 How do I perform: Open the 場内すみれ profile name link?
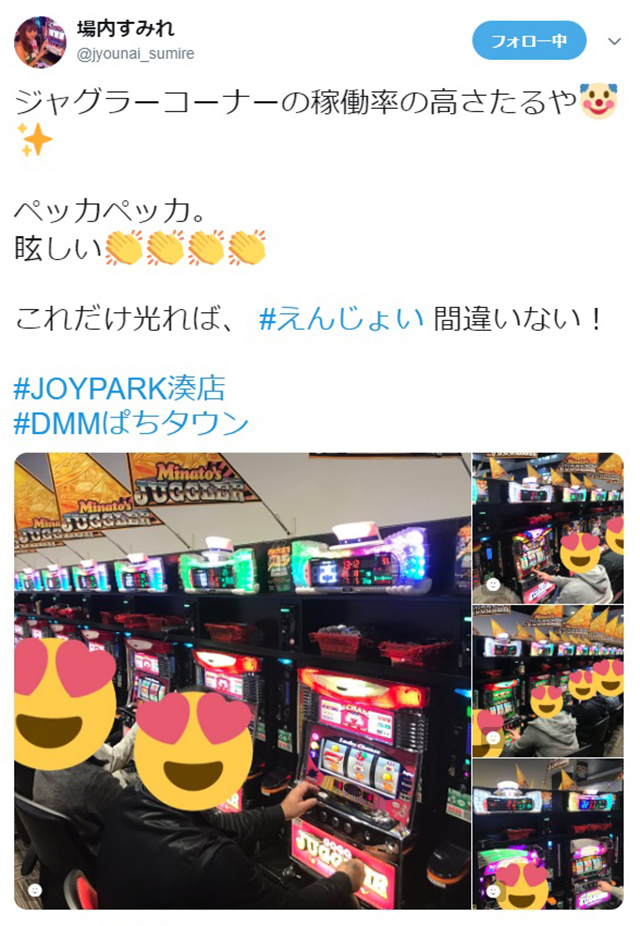pyautogui.click(x=126, y=29)
